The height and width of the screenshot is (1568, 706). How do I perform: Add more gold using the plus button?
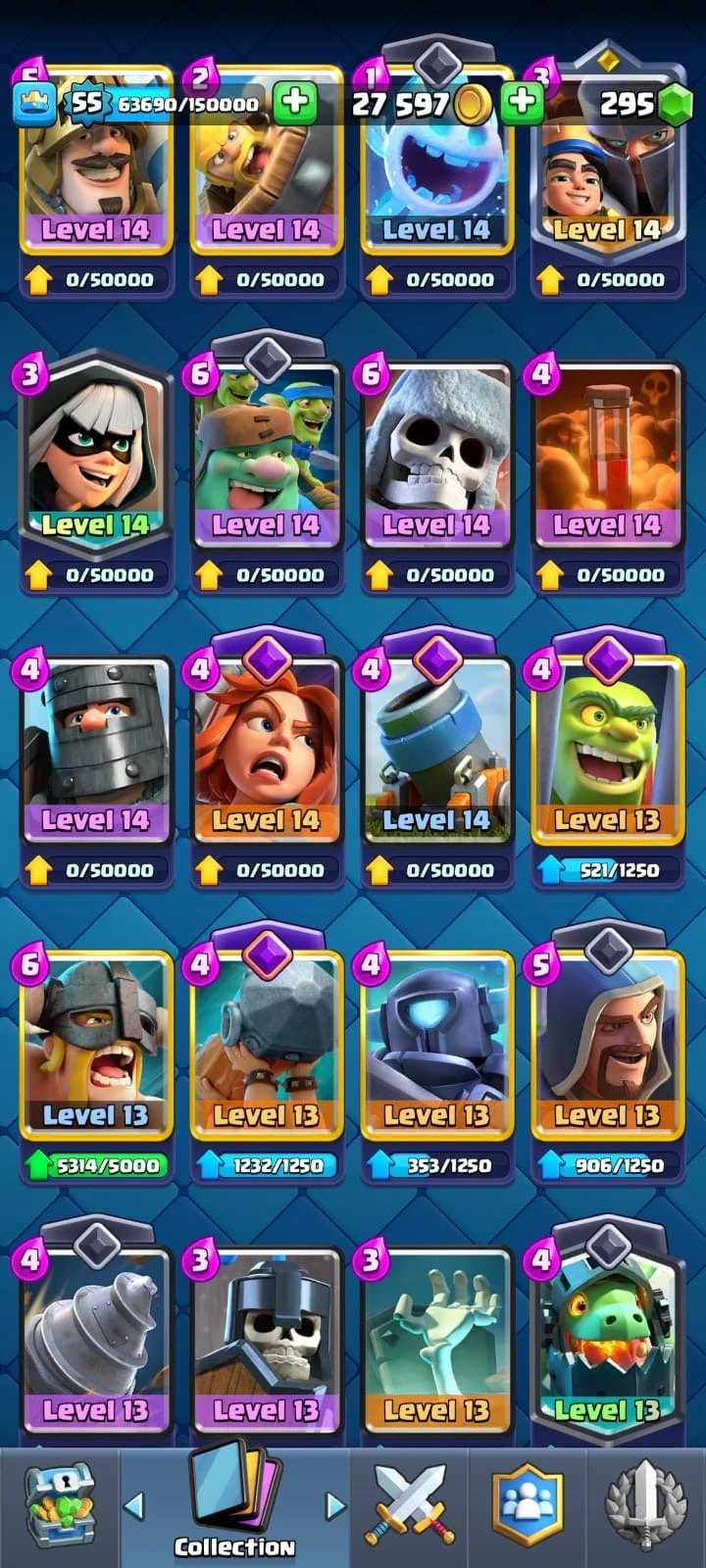tap(523, 102)
